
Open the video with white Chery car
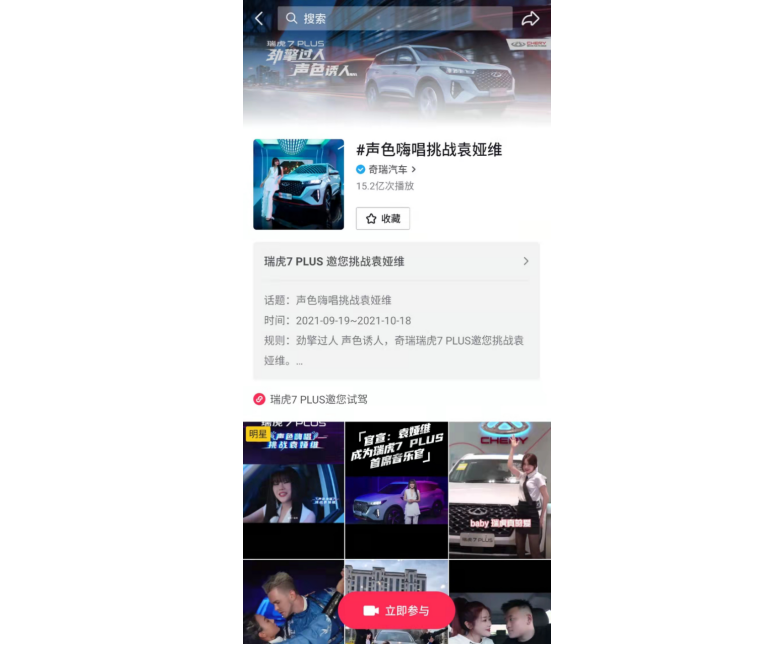tap(500, 488)
